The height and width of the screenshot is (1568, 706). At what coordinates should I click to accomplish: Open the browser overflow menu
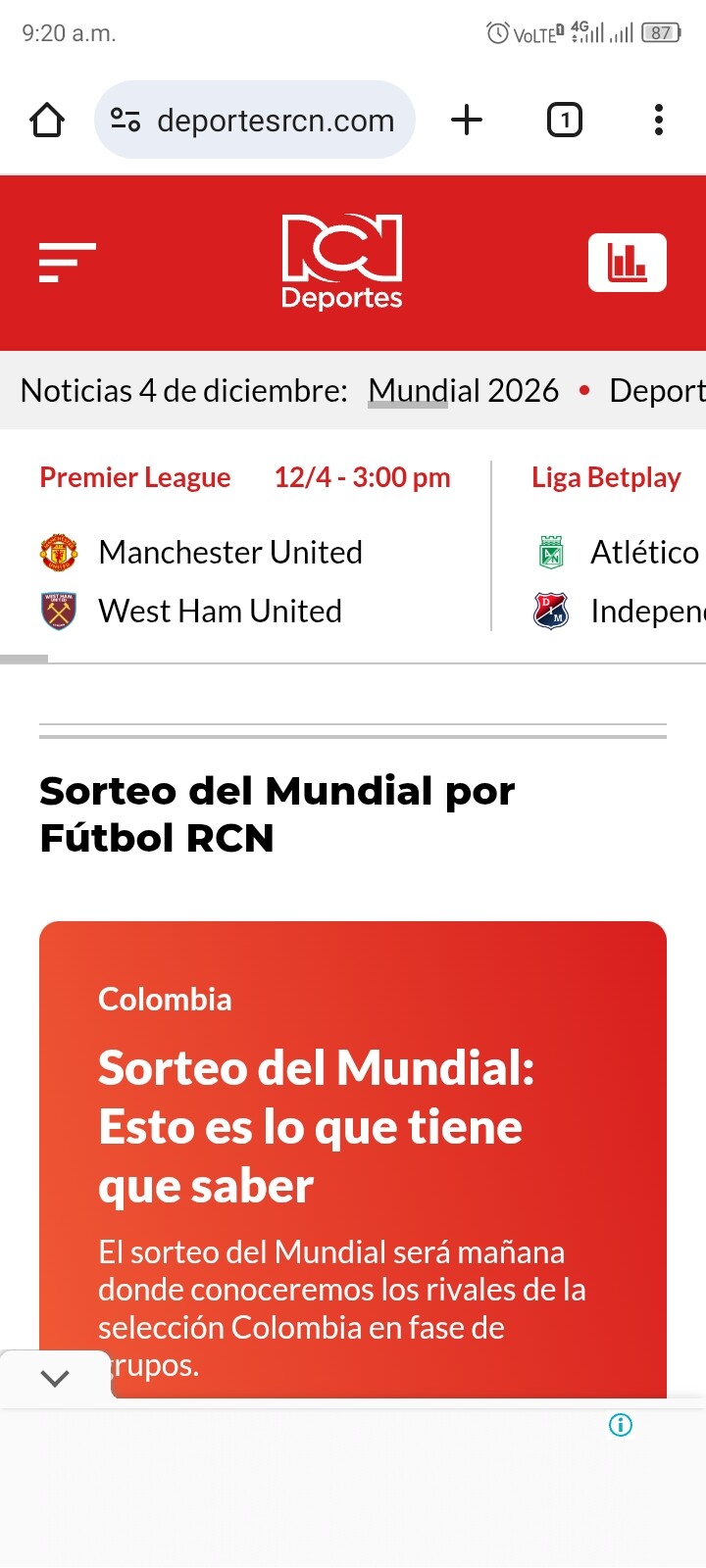click(659, 121)
